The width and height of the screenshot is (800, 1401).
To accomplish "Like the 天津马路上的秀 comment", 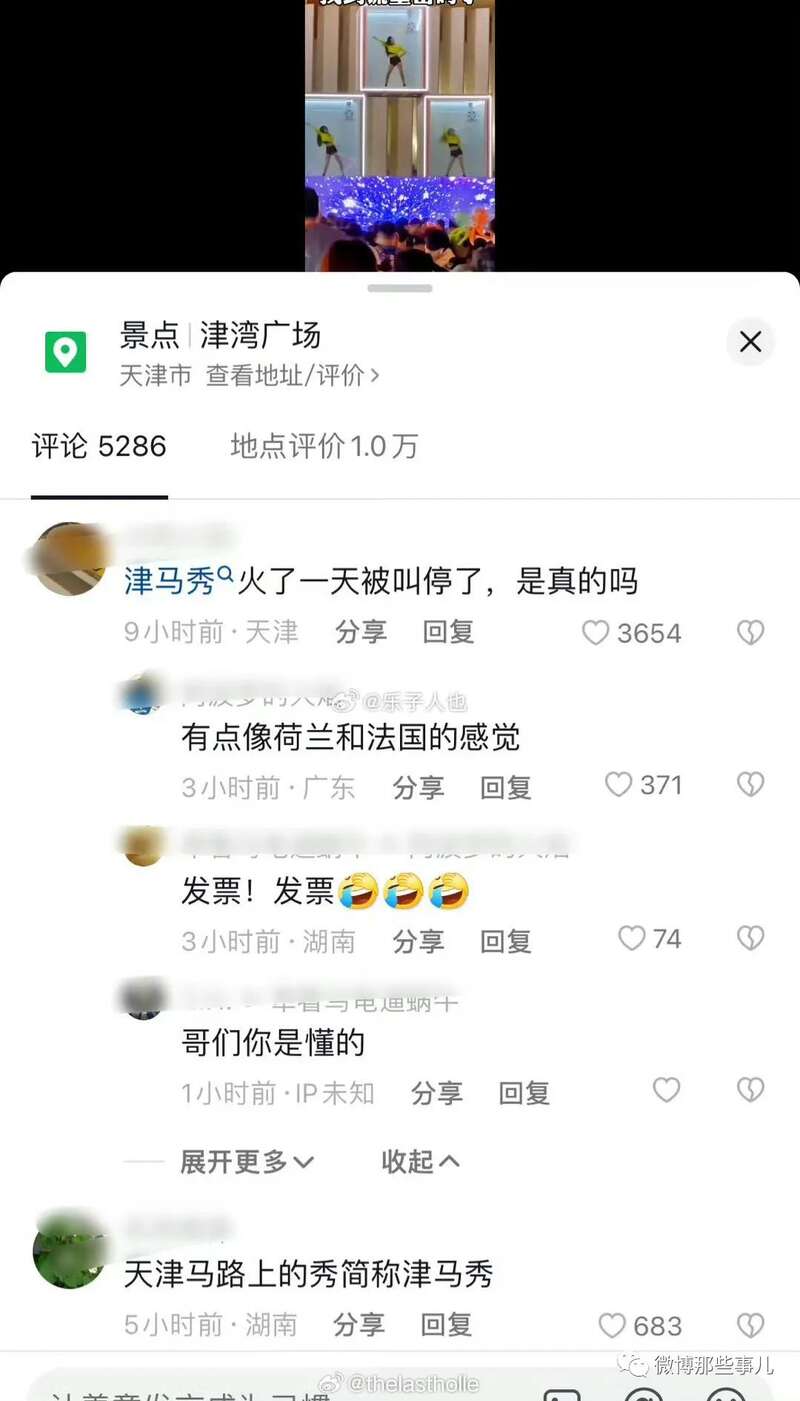I will 612,1326.
